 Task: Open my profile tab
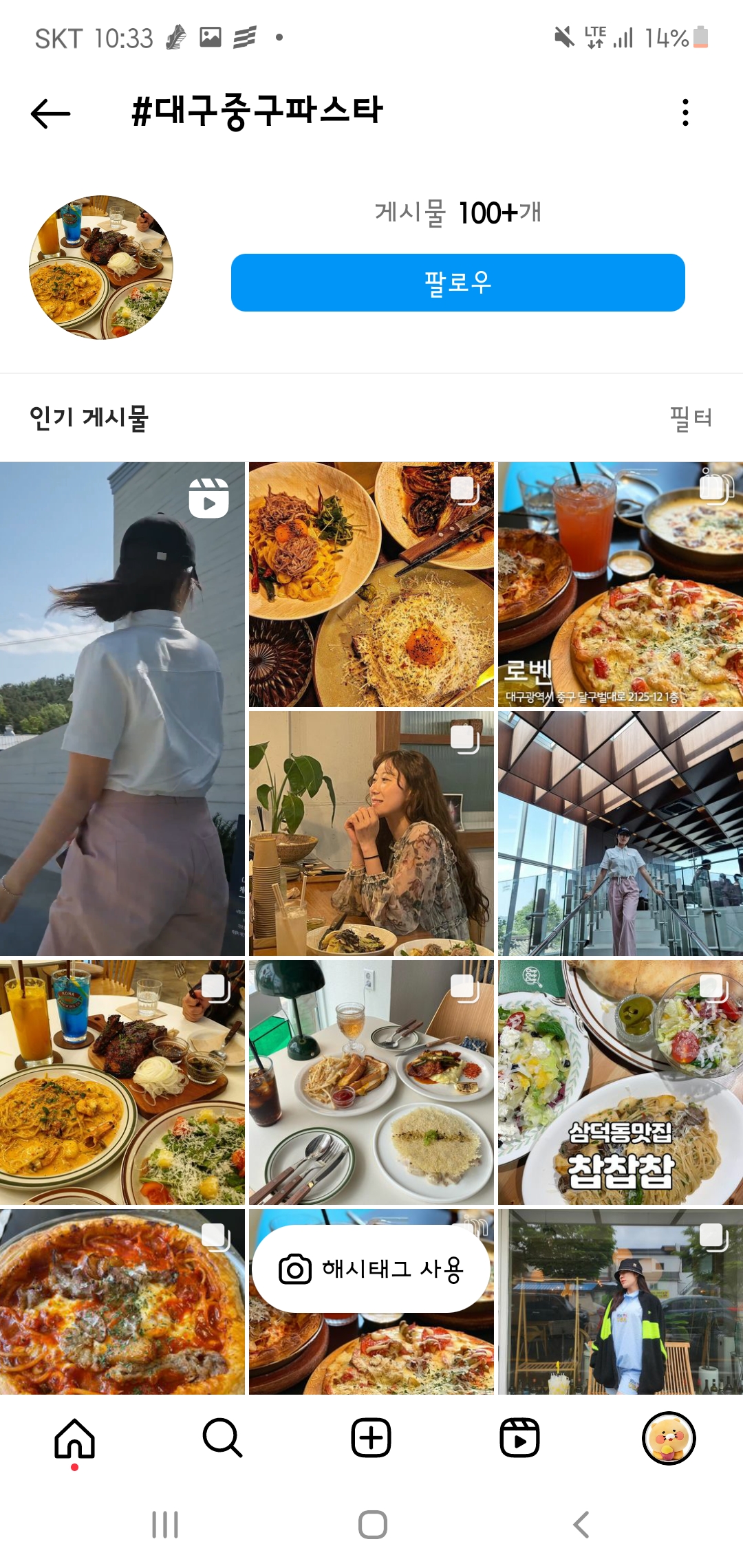click(668, 1438)
